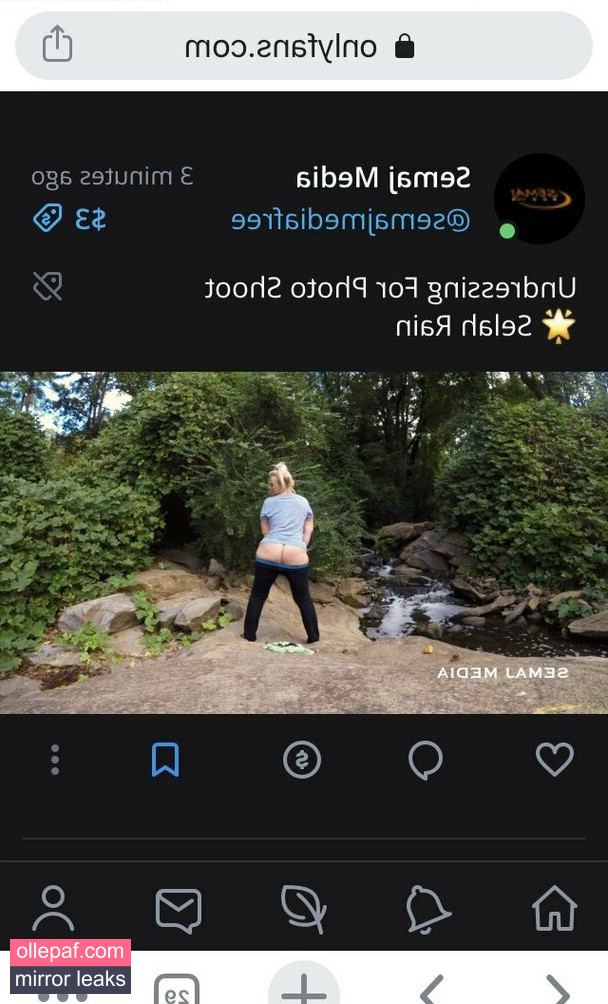Open comments on the post
Viewport: 608px width, 1004px height.
pyautogui.click(x=426, y=761)
